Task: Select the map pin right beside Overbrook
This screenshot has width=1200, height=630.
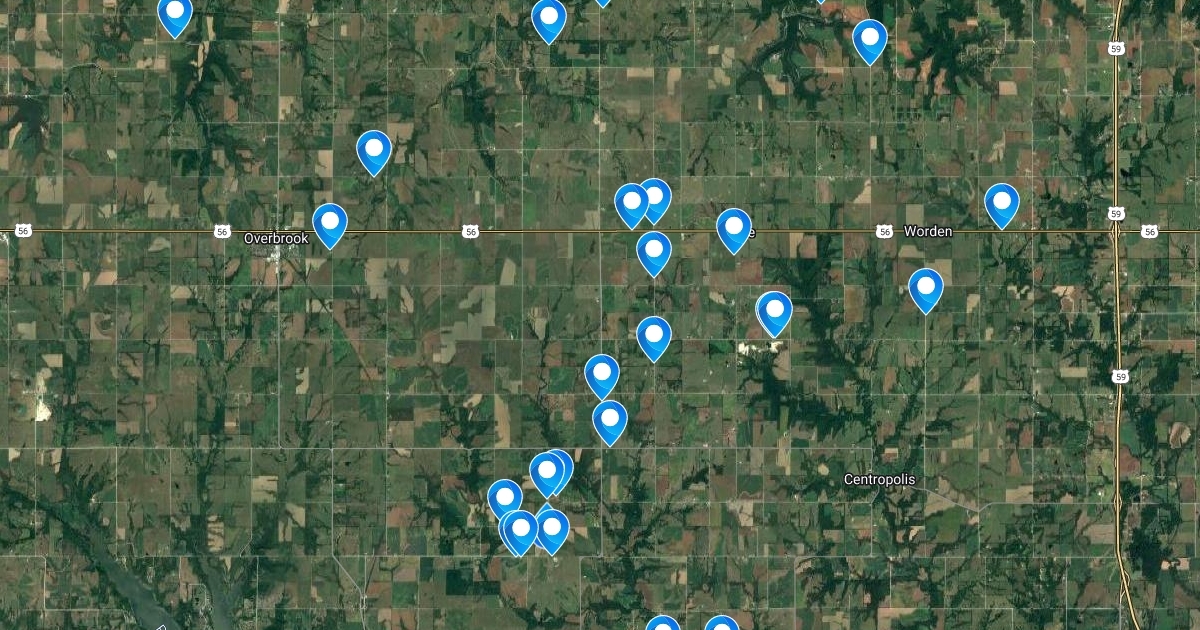Action: click(x=330, y=222)
